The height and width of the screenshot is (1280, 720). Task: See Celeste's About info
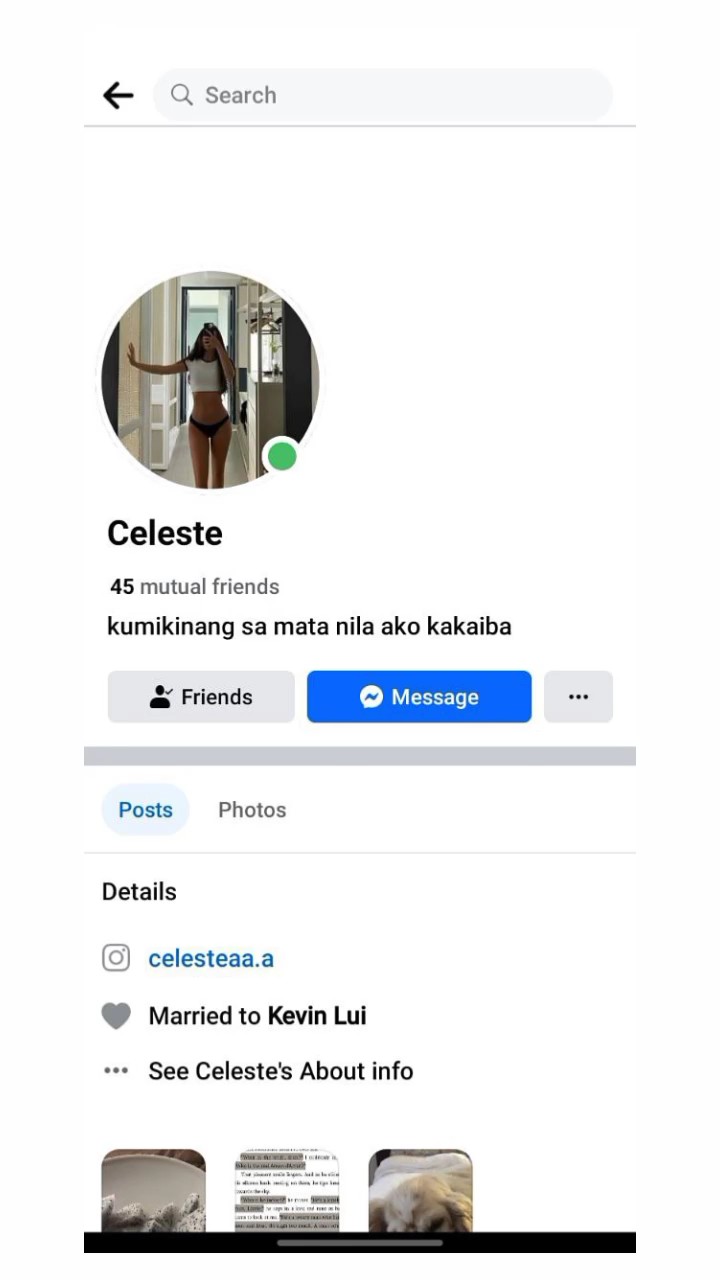280,1071
